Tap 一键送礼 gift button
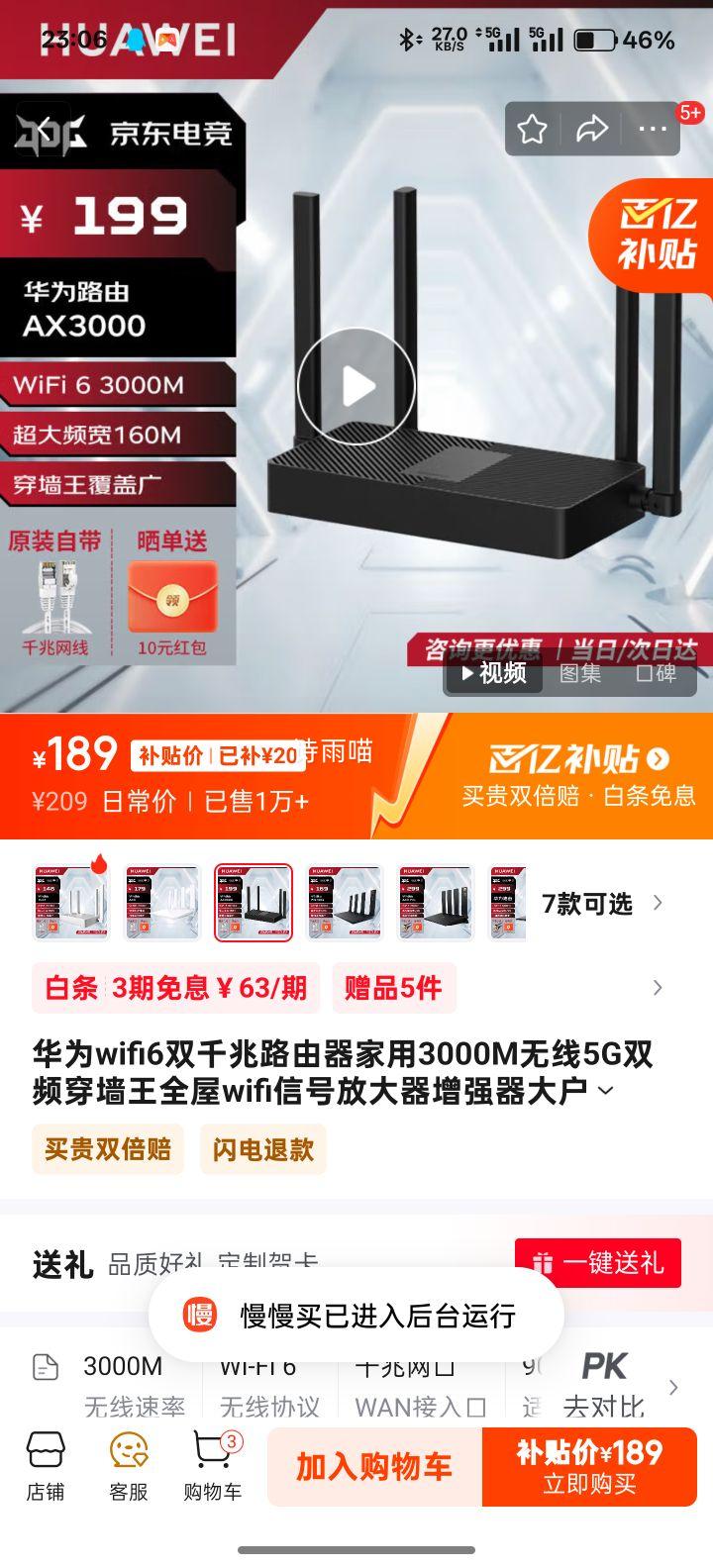Viewport: 713px width, 1568px height. tap(596, 1263)
